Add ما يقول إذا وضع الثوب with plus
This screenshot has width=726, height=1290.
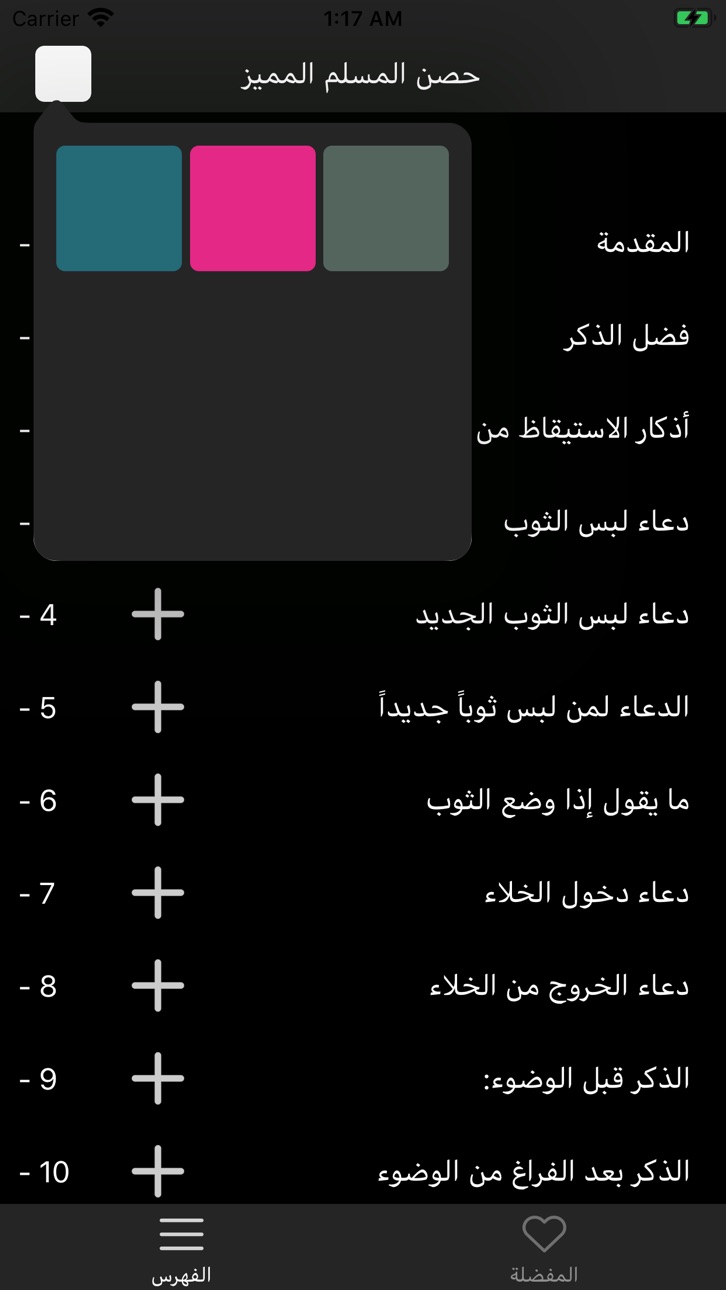(158, 800)
